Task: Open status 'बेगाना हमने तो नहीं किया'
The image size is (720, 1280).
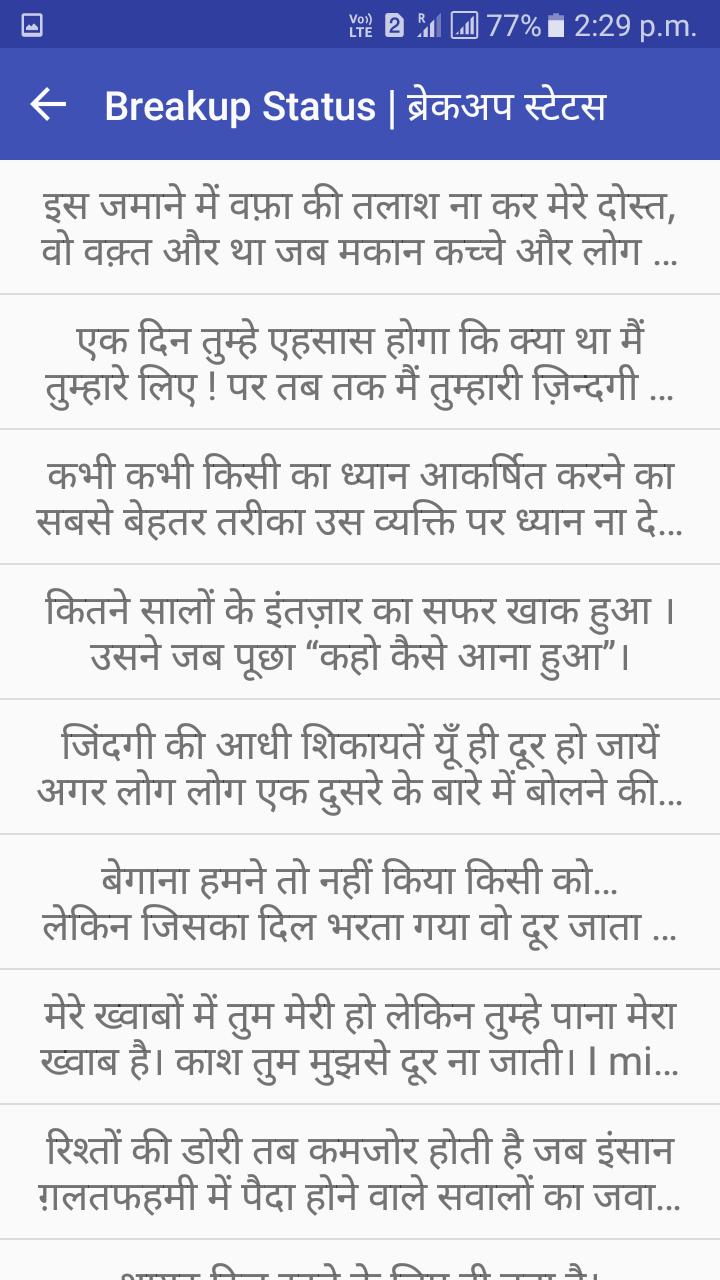Action: tap(360, 902)
